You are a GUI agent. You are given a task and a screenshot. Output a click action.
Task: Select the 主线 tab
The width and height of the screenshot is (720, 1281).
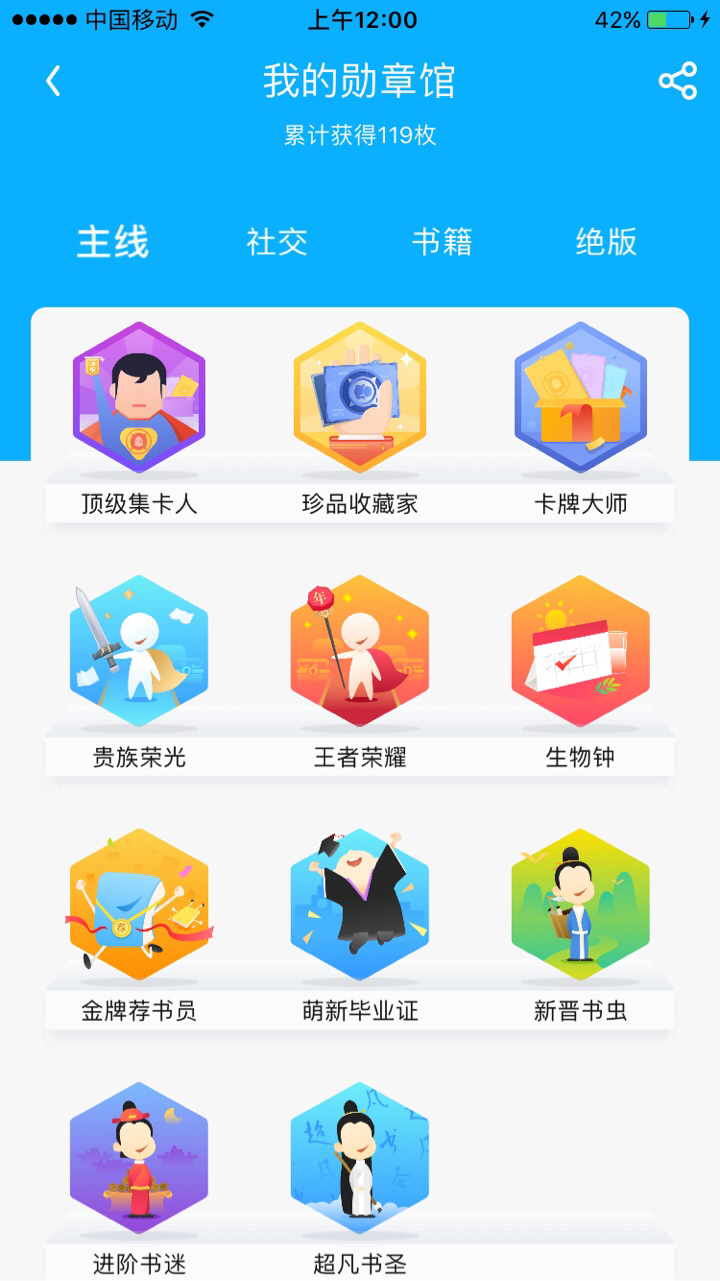113,242
